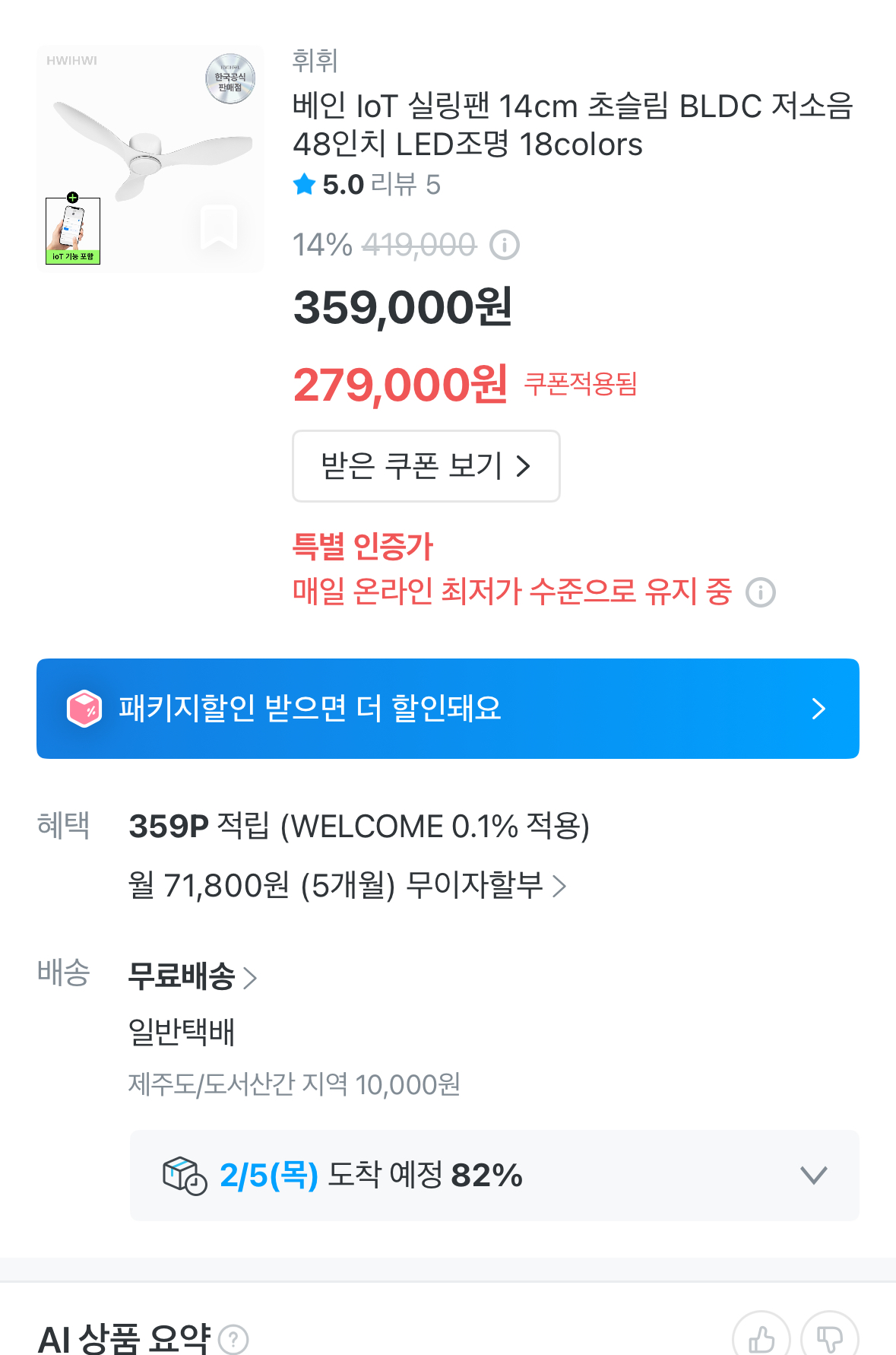This screenshot has height=1355, width=896.
Task: Open info icon beside 최저가 수준으로 유지 중
Action: coord(761,592)
